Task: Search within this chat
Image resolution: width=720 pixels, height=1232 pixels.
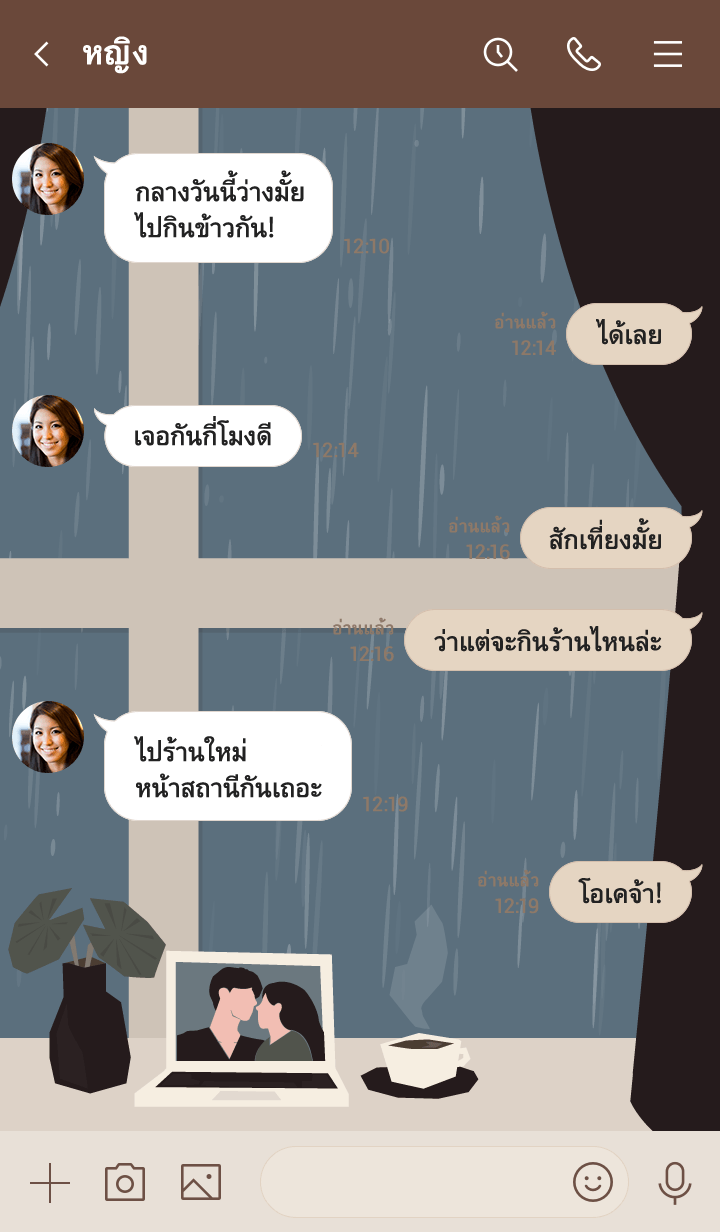Action: 500,54
